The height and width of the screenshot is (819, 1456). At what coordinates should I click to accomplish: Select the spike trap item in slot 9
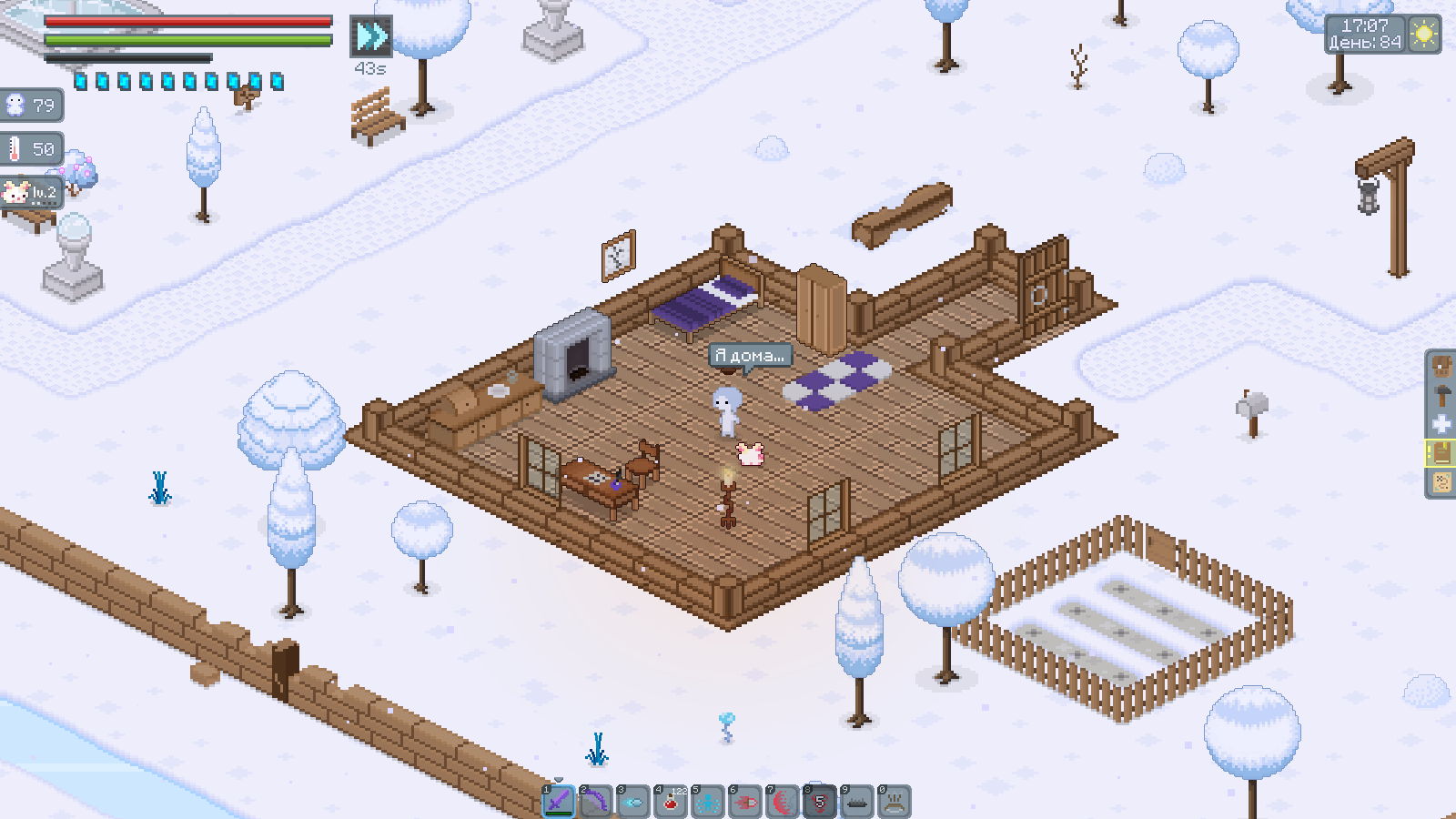857,802
